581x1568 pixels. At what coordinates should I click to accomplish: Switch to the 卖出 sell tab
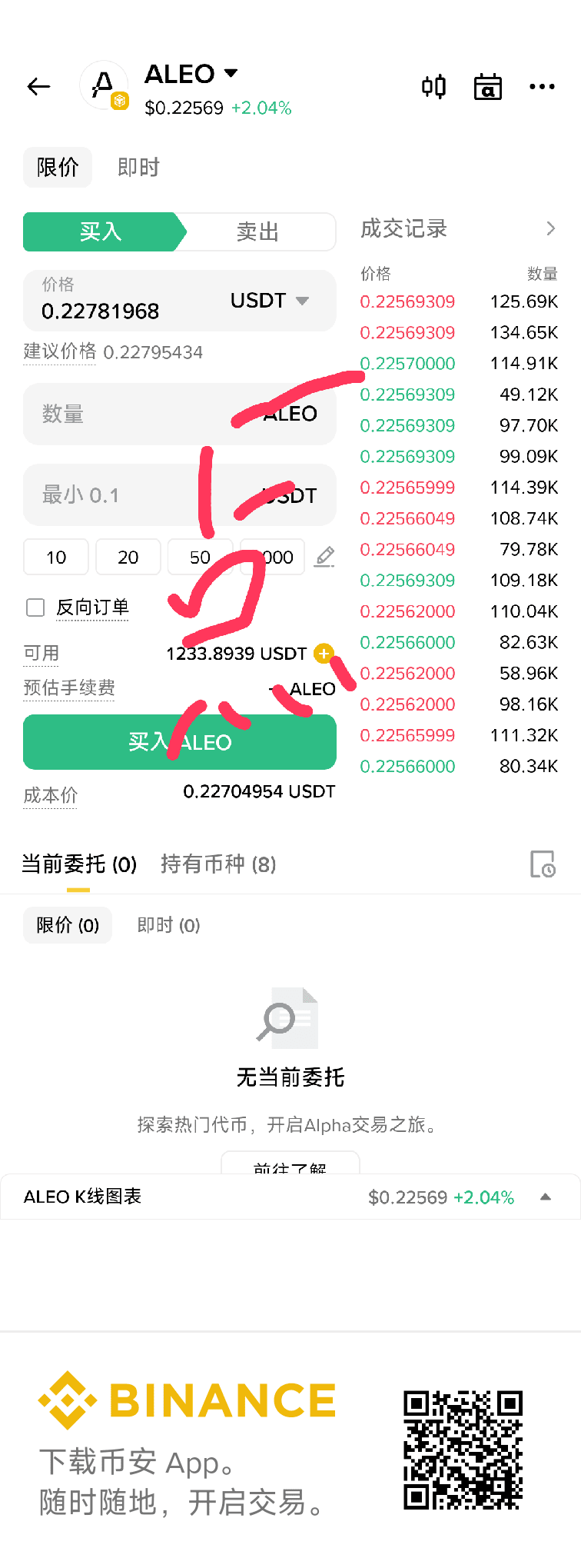pyautogui.click(x=258, y=231)
